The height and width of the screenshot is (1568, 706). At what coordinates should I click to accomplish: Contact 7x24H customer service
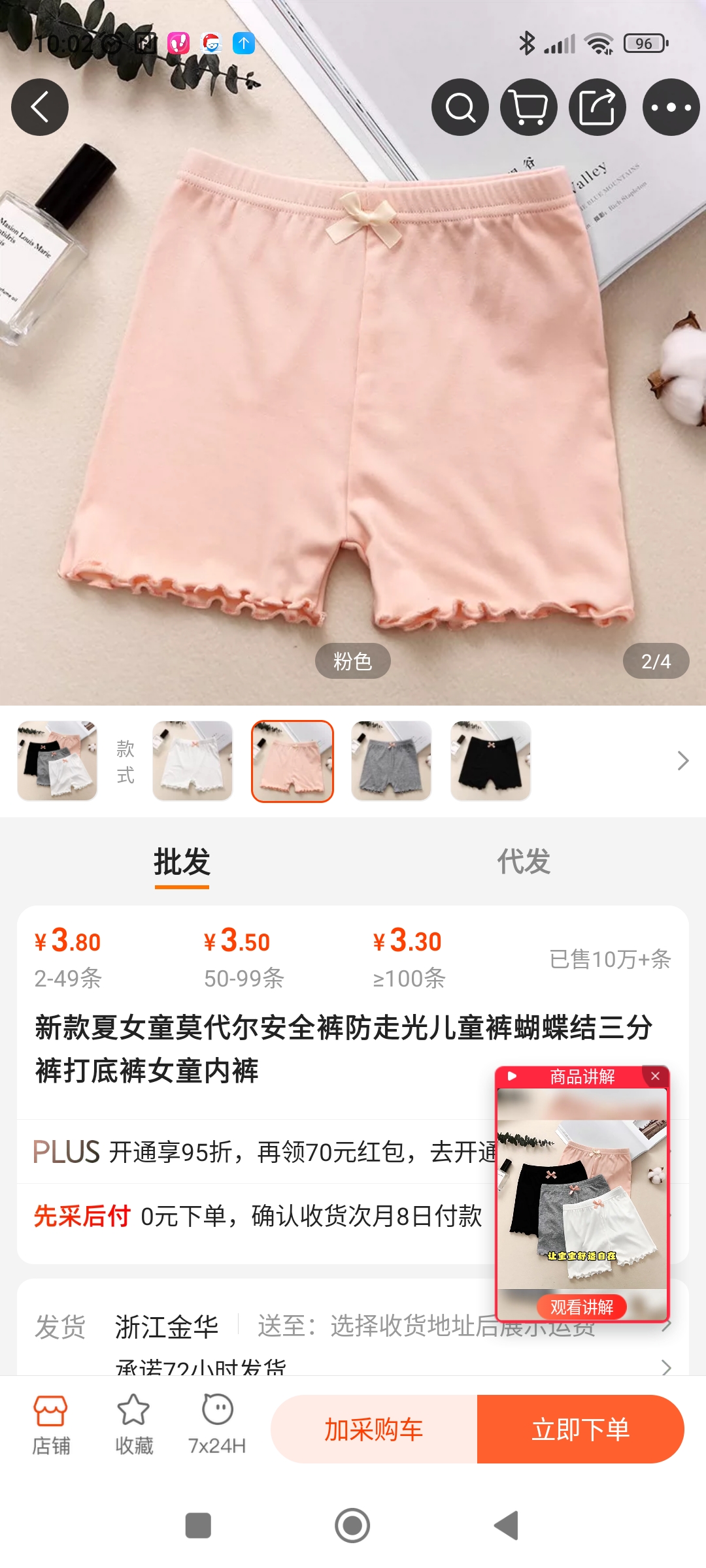217,1428
